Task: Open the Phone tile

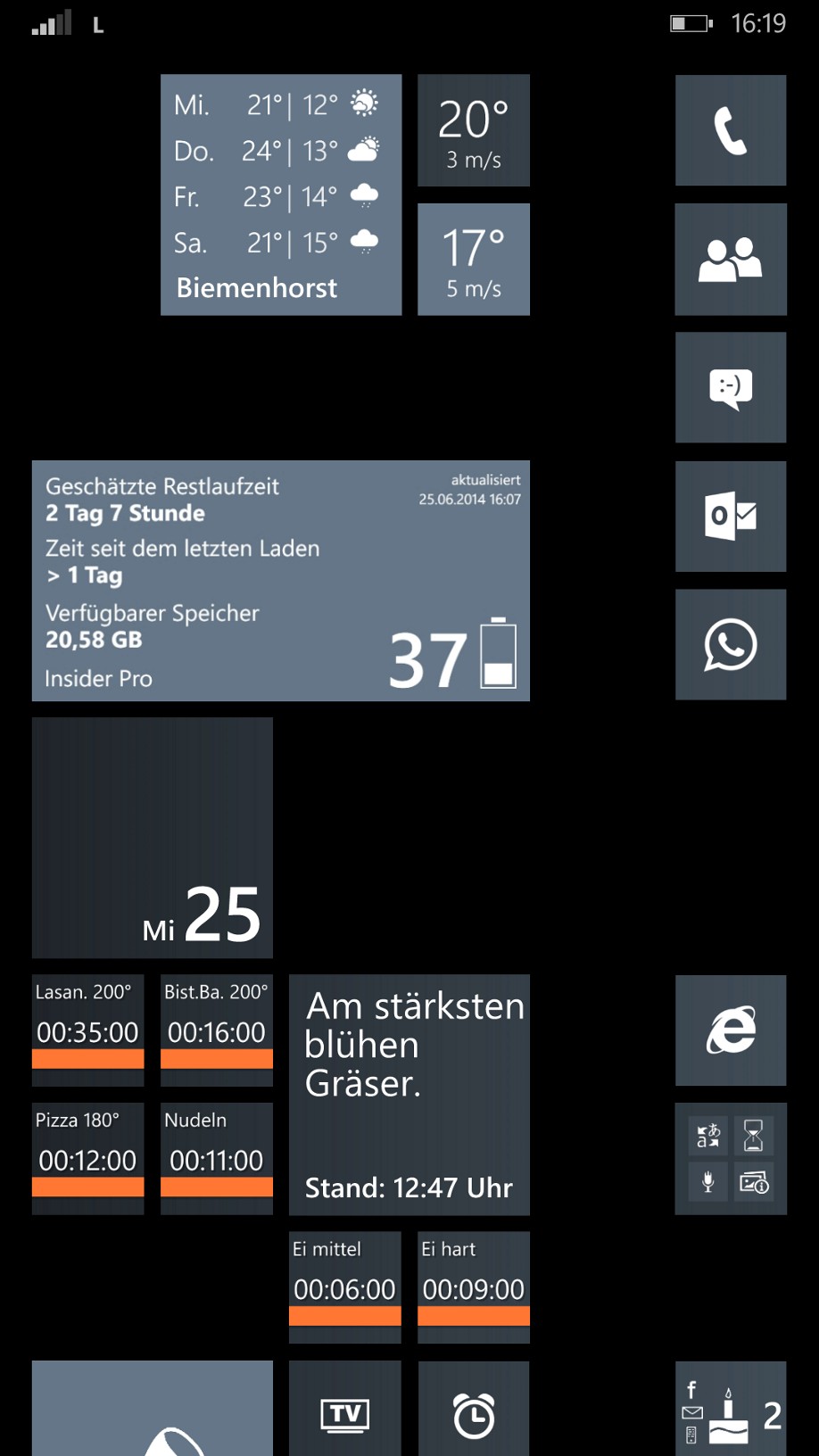Action: 731,130
